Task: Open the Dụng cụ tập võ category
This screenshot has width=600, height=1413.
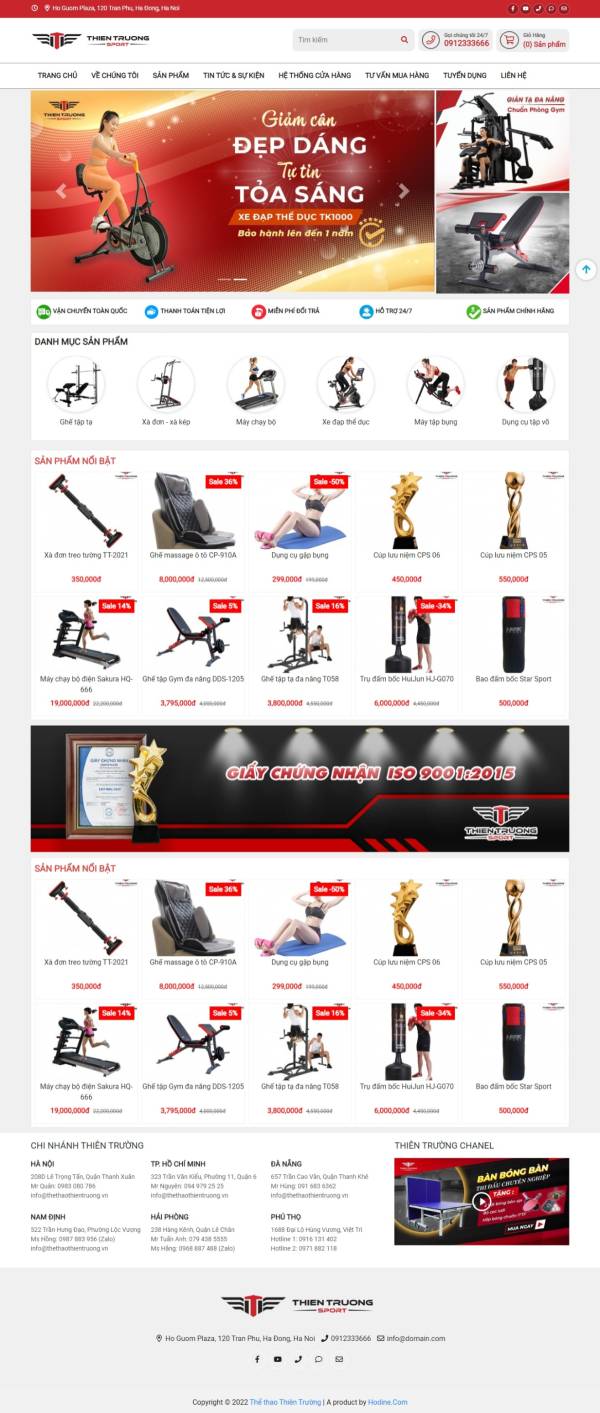Action: tap(525, 393)
